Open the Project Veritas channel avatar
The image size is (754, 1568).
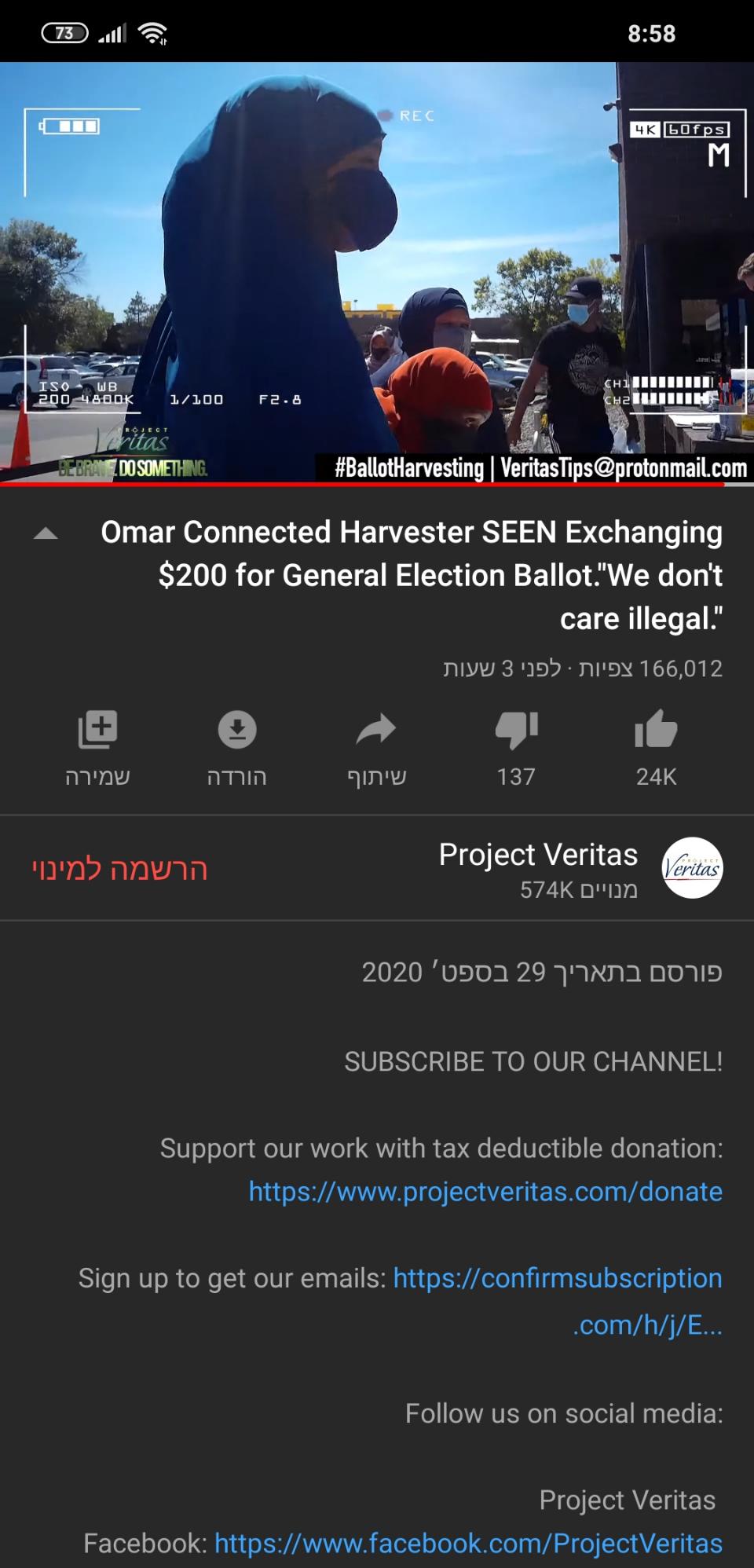tap(692, 868)
